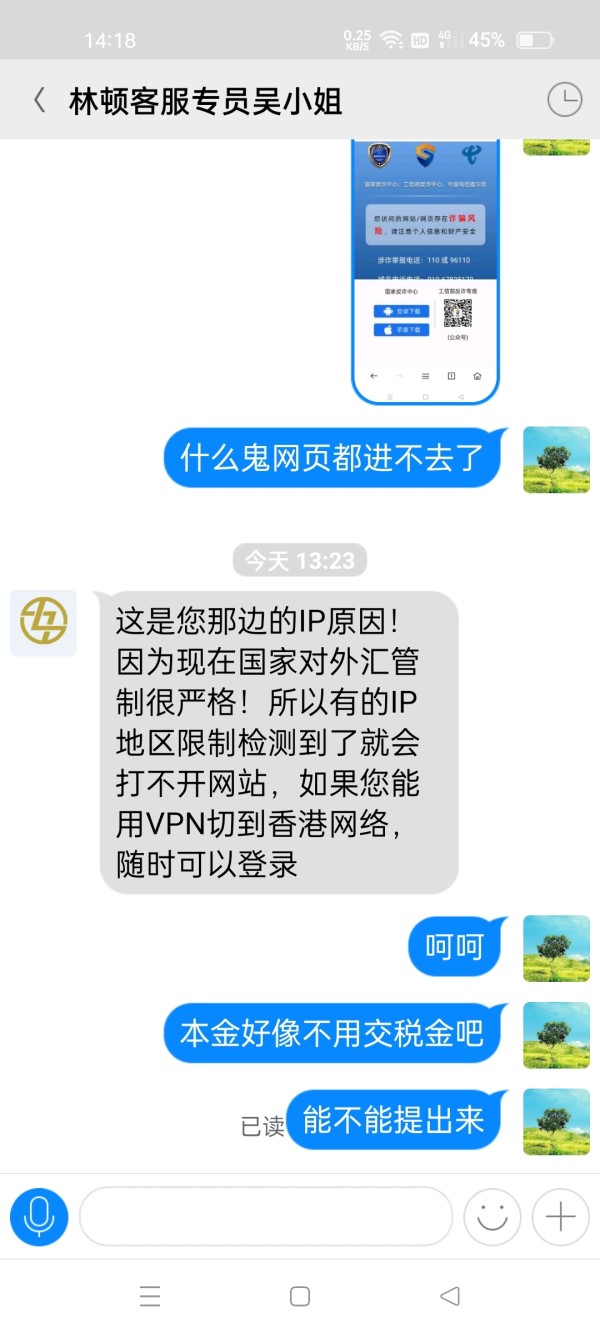Focus the message text field

(266, 1216)
